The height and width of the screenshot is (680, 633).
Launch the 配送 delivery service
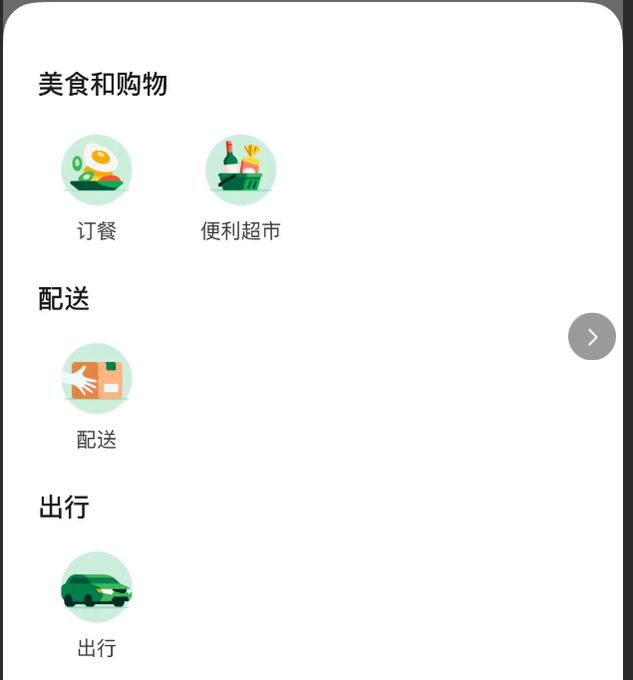(x=96, y=380)
